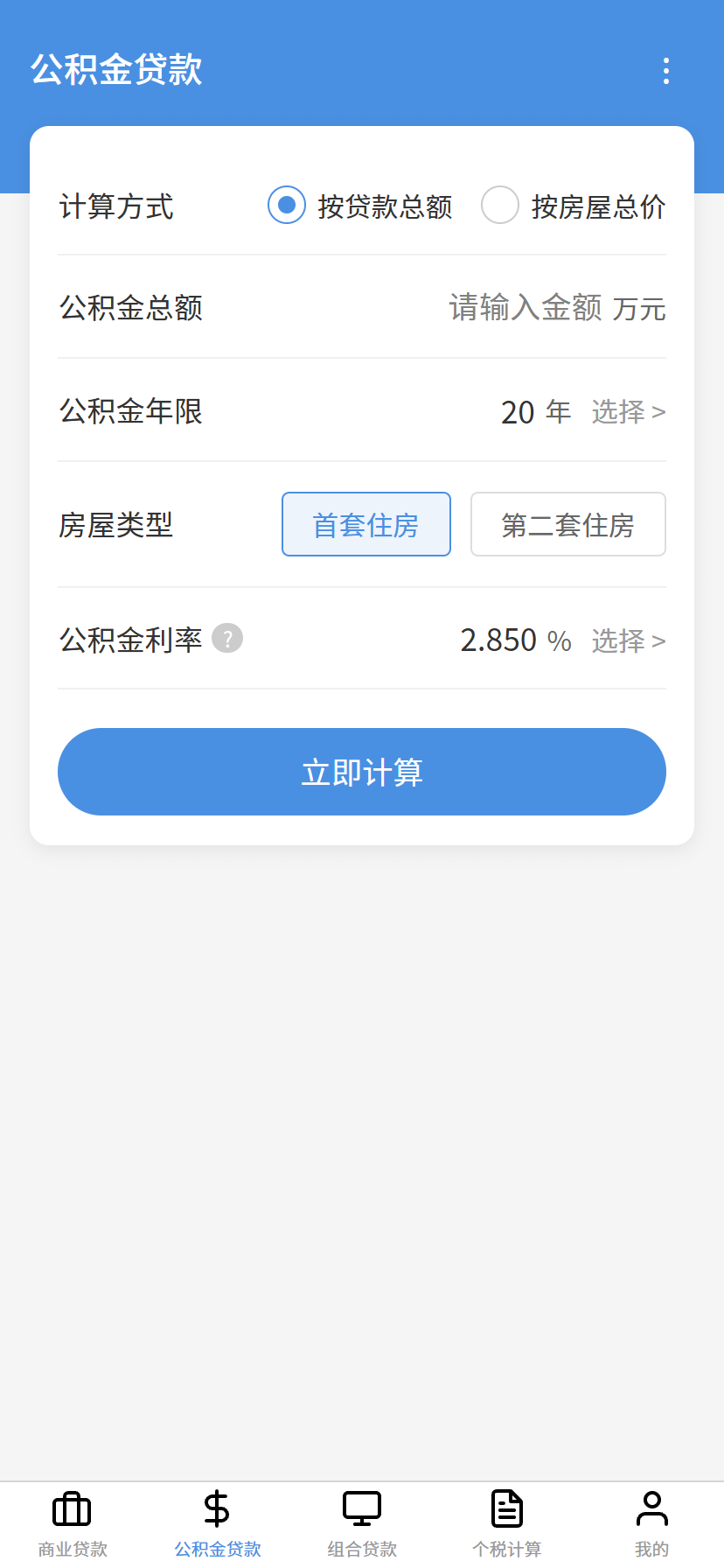724x1568 pixels.
Task: Switch to 按房屋总价 calculation mode
Action: click(499, 205)
